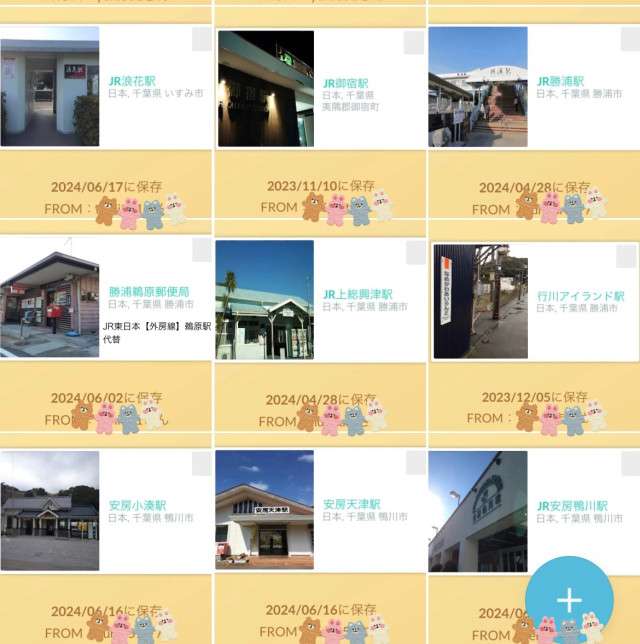Select the 安房天津駅 checkbox
640x644 pixels.
415,463
